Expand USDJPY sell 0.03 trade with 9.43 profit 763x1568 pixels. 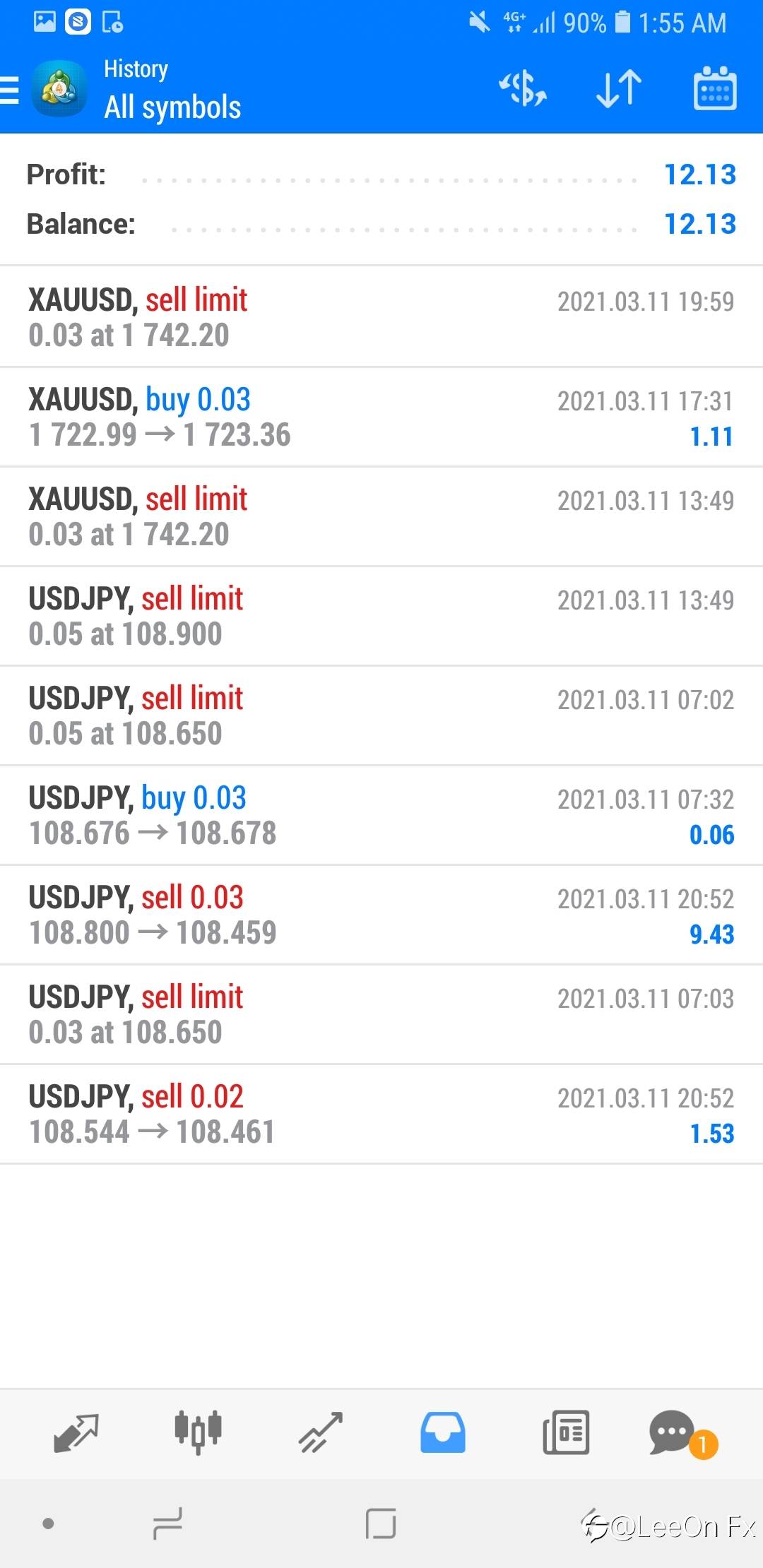point(381,915)
